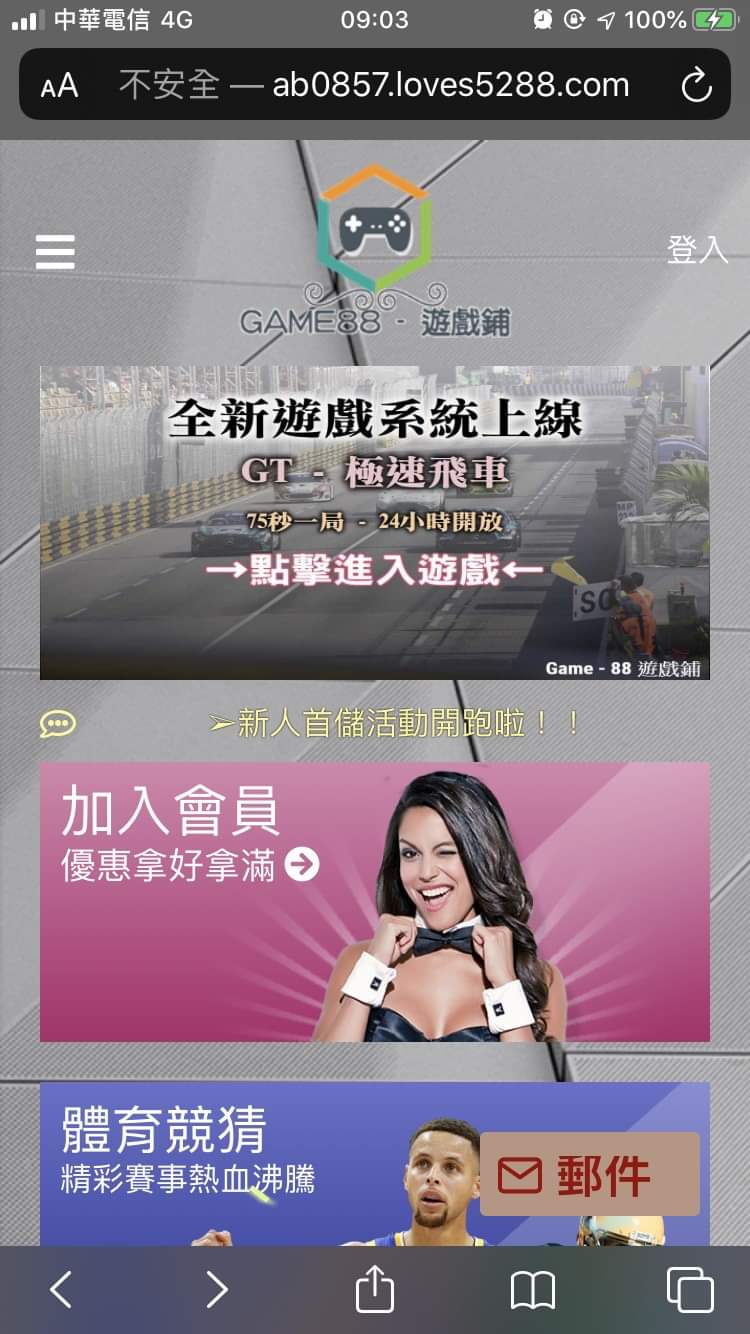Go back to previous page
Viewport: 750px width, 1334px height.
coord(61,1290)
